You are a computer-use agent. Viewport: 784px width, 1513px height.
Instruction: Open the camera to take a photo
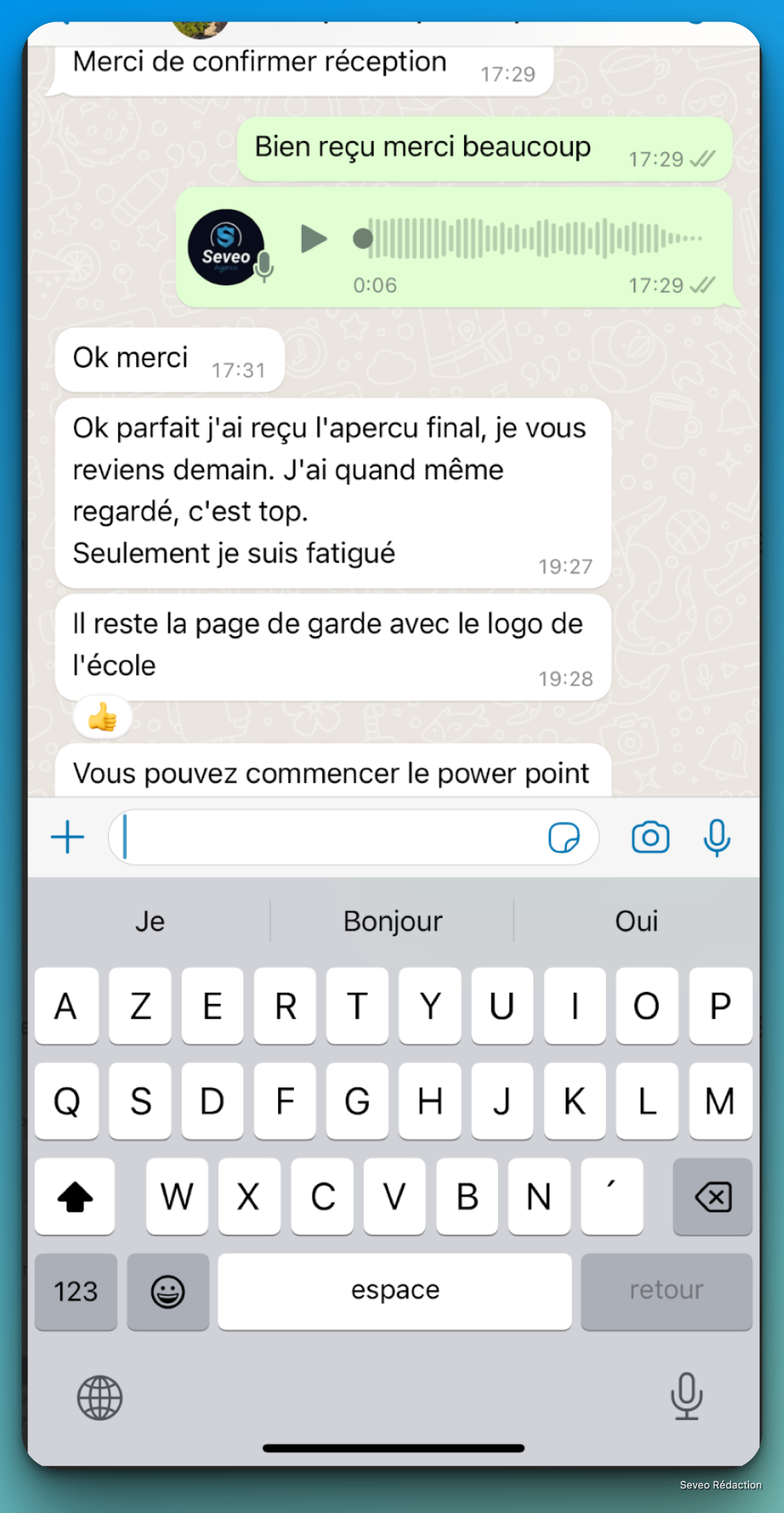point(649,838)
